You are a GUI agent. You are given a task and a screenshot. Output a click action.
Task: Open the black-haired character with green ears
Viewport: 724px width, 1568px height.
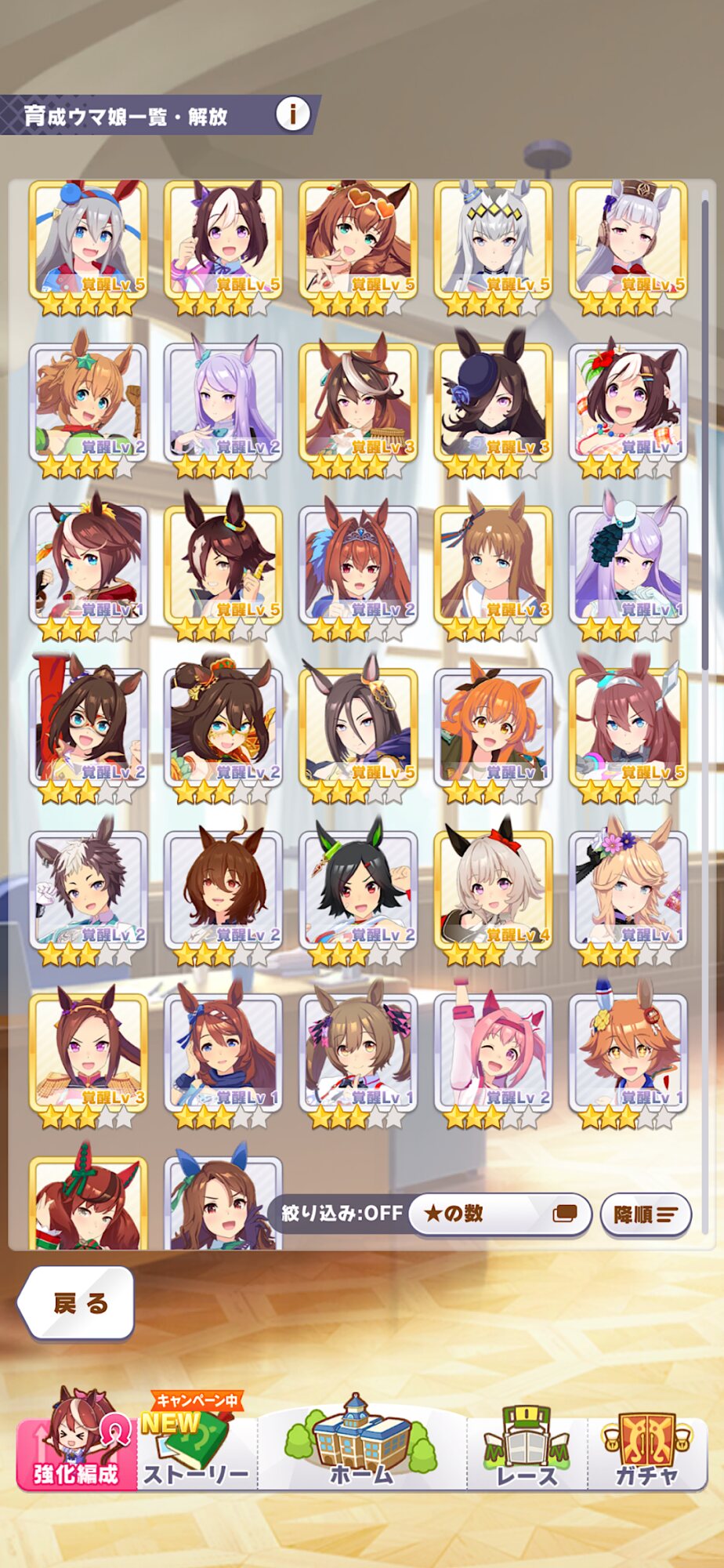point(358,898)
